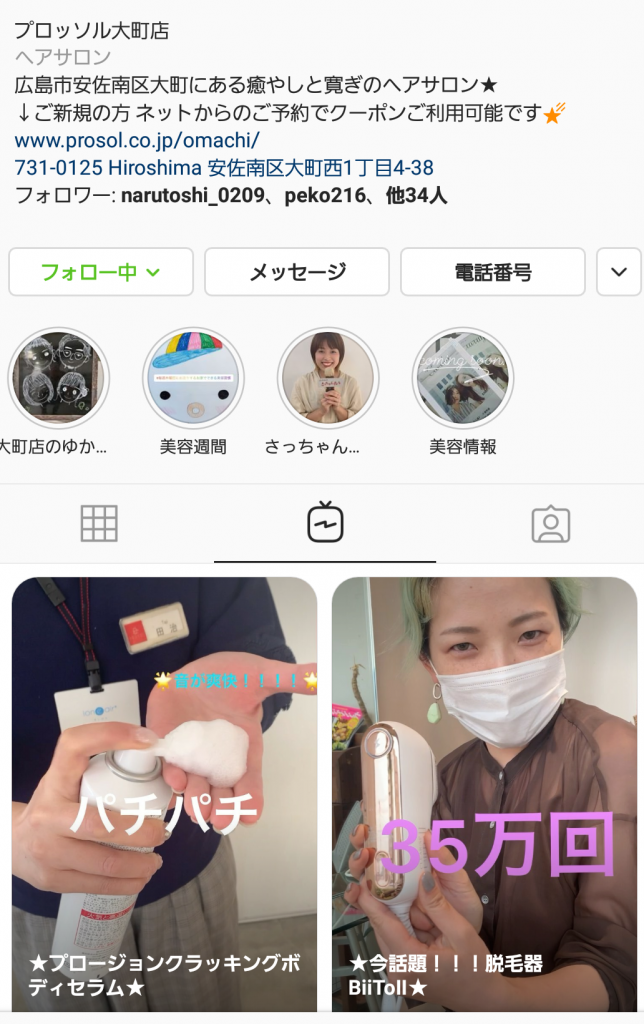Viewport: 644px width, 1024px height.
Task: View the 美容情報 story highlight
Action: [461, 378]
